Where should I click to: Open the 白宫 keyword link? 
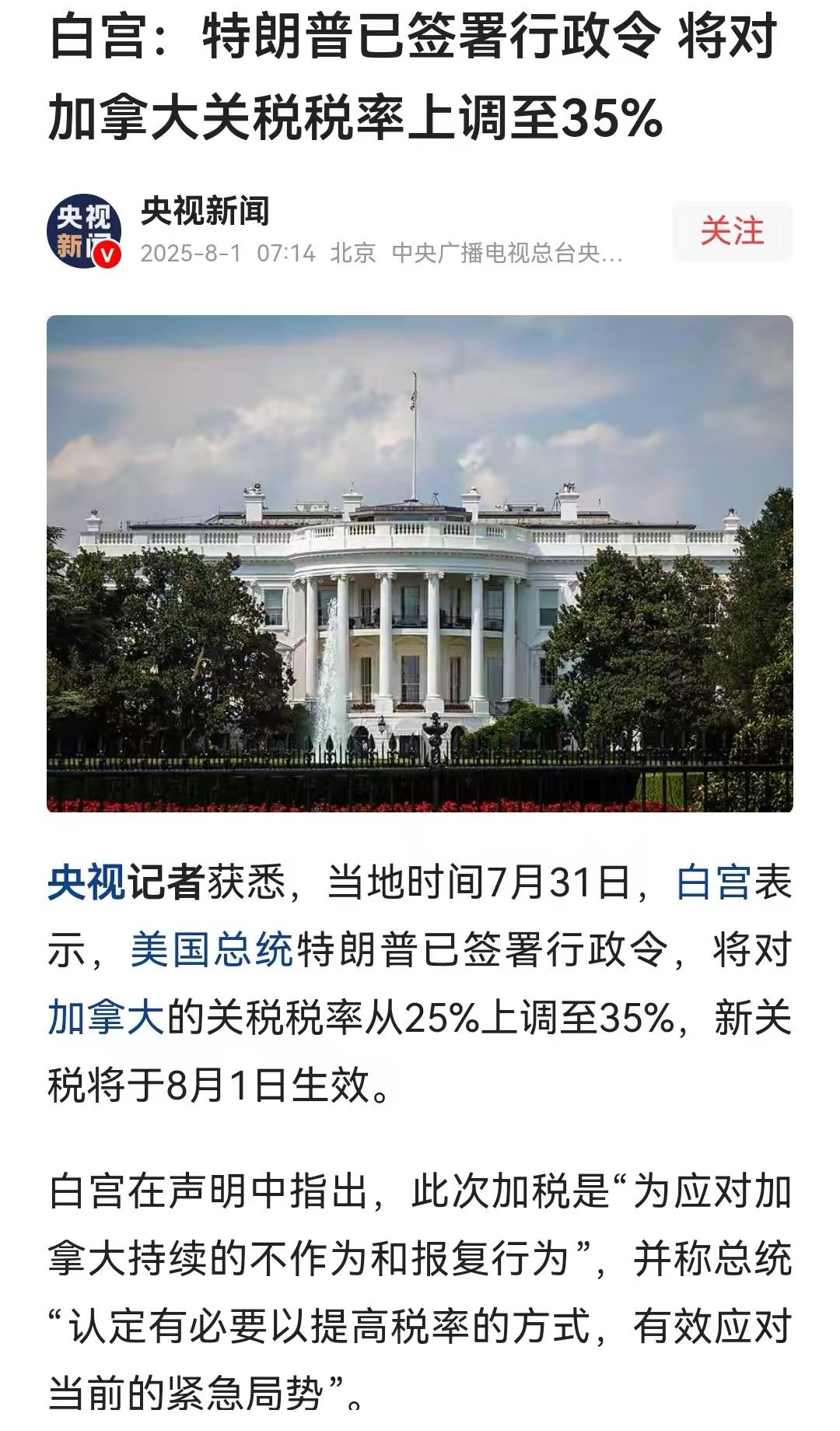tap(713, 883)
